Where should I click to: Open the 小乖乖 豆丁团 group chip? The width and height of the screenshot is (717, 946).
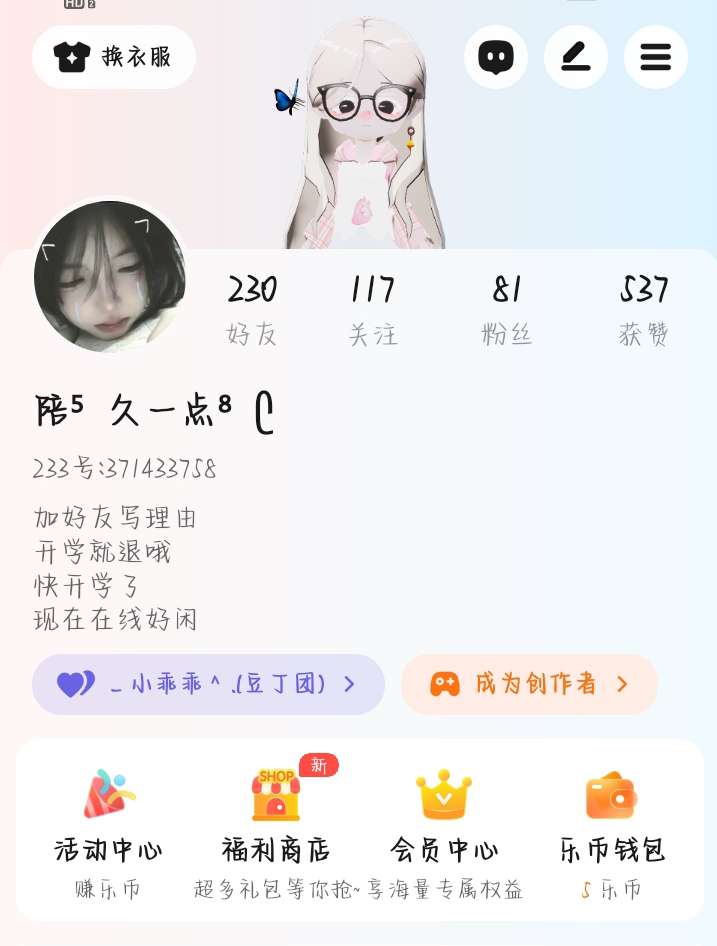(x=208, y=684)
